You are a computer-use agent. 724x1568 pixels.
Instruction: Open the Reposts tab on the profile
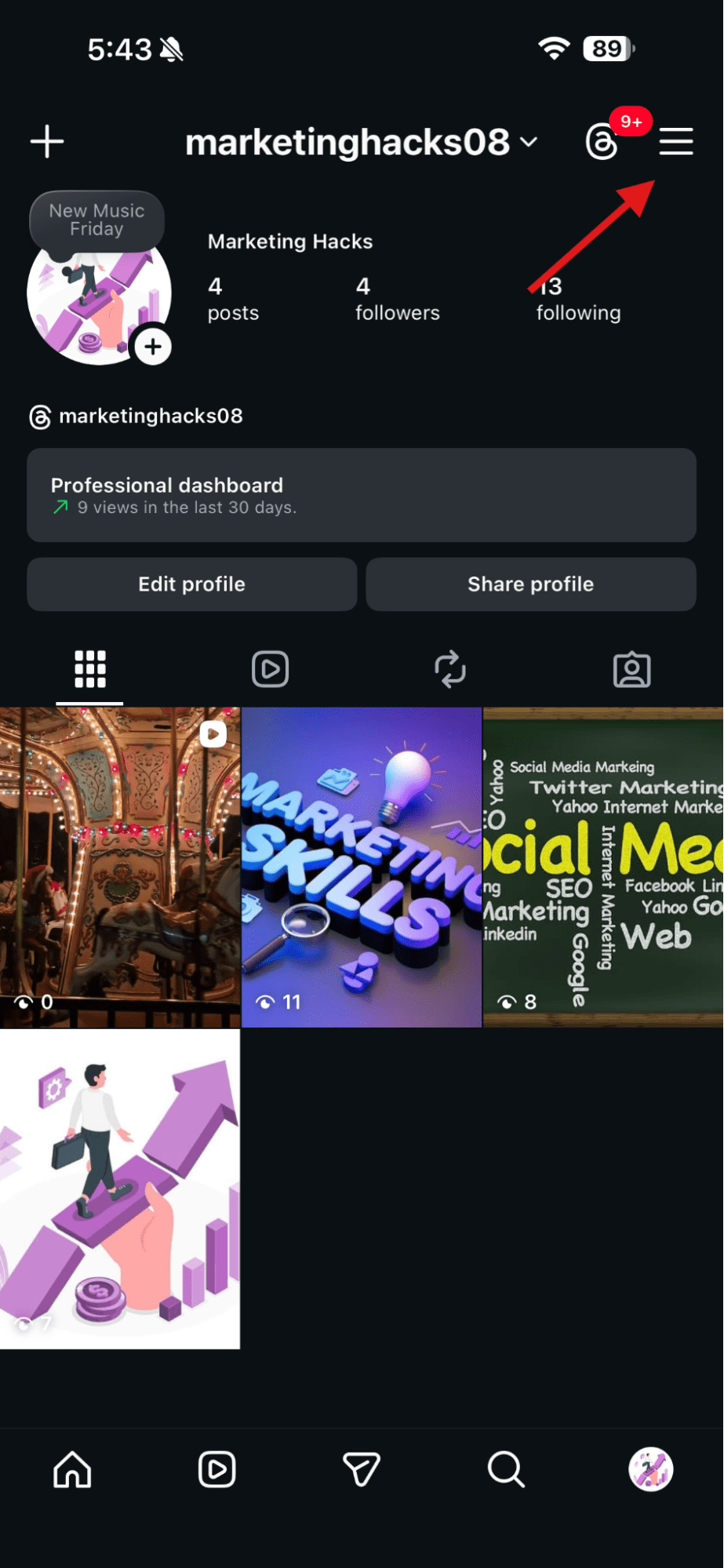click(x=450, y=668)
